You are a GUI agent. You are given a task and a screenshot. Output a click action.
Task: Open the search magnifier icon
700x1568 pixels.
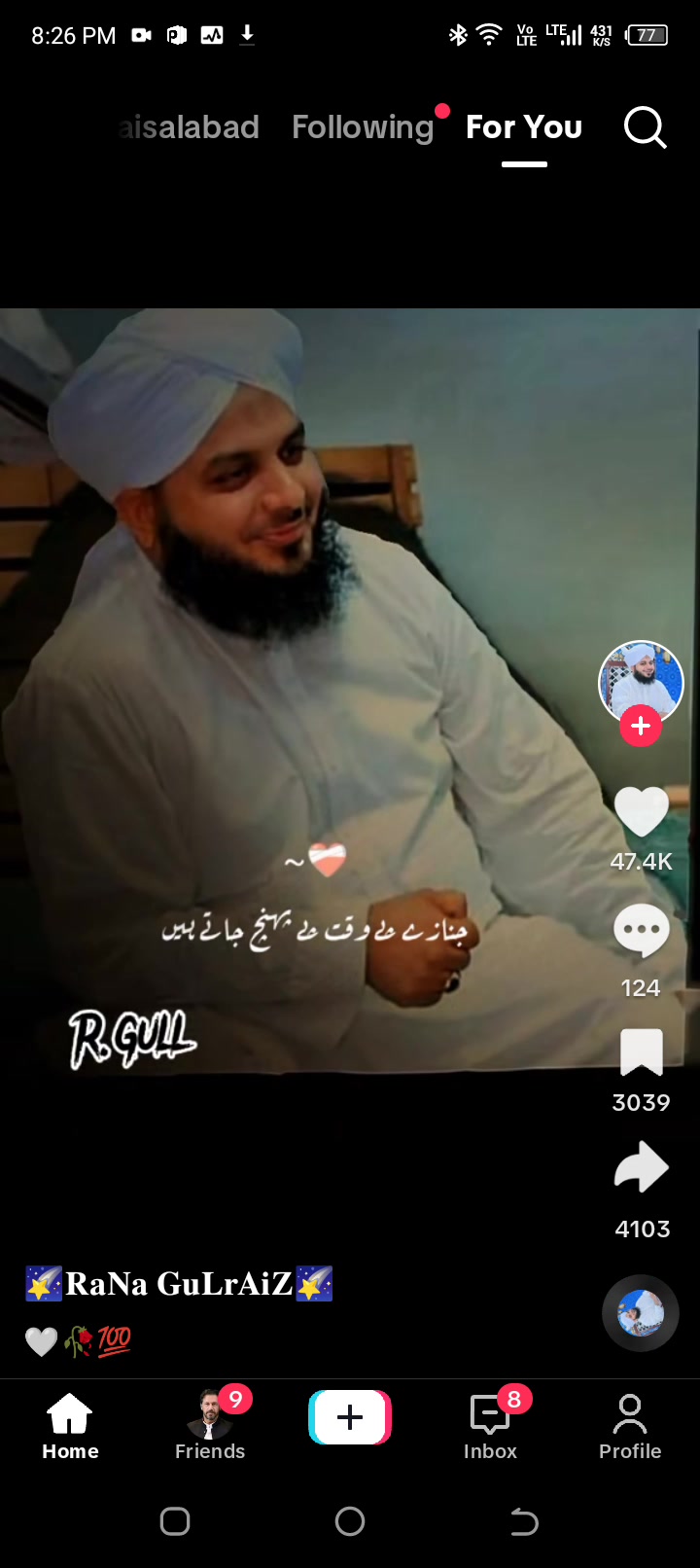tap(645, 127)
